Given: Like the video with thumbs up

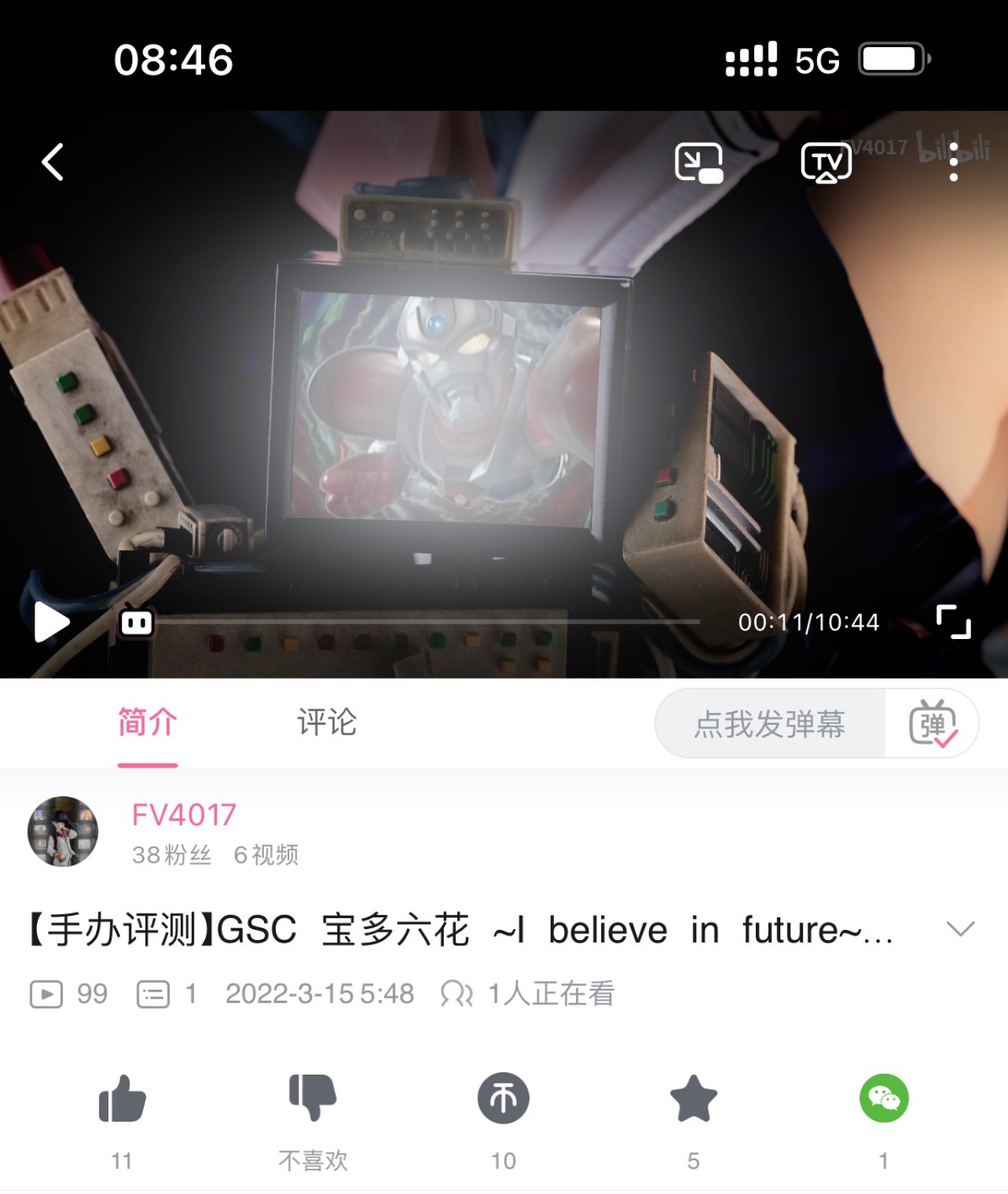Looking at the screenshot, I should 123,1098.
